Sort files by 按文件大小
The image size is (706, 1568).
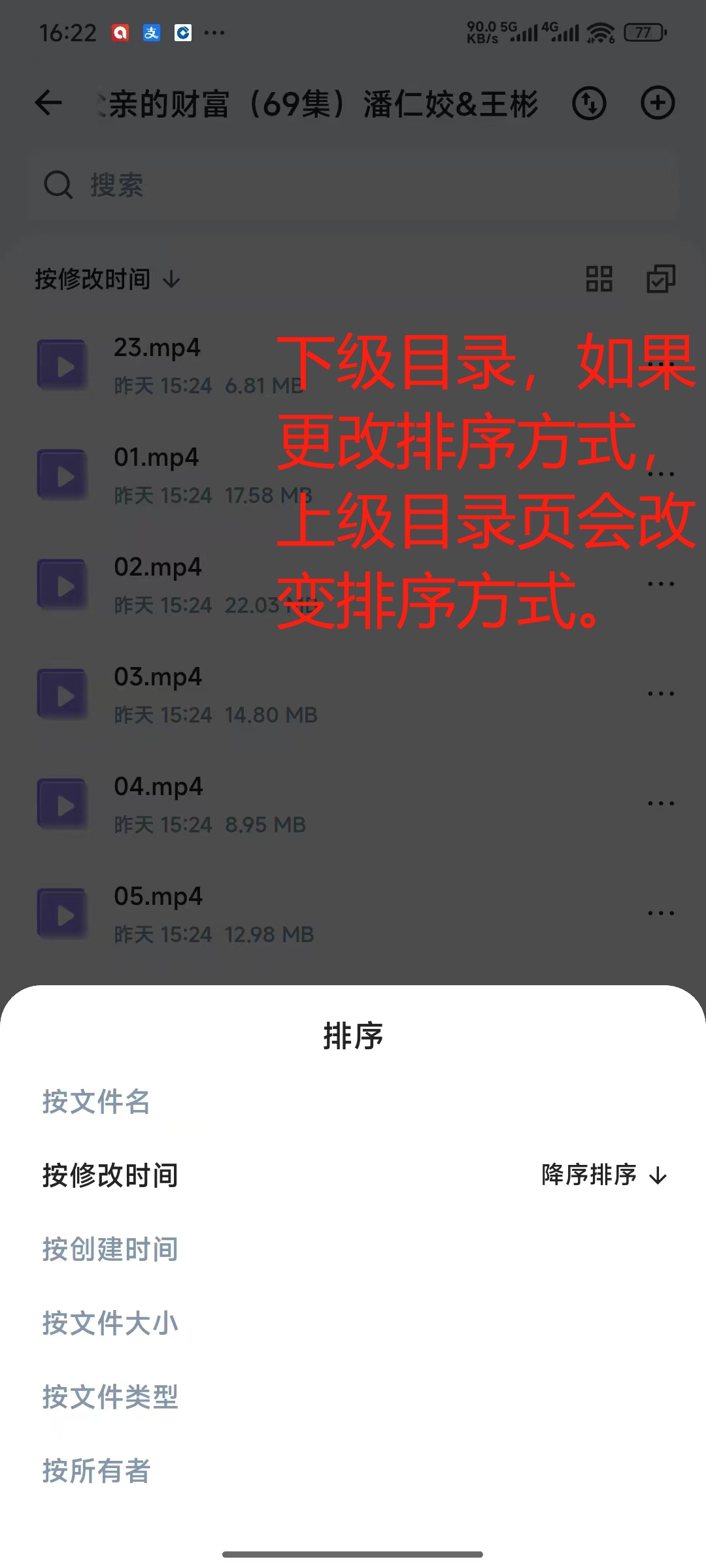point(110,1323)
